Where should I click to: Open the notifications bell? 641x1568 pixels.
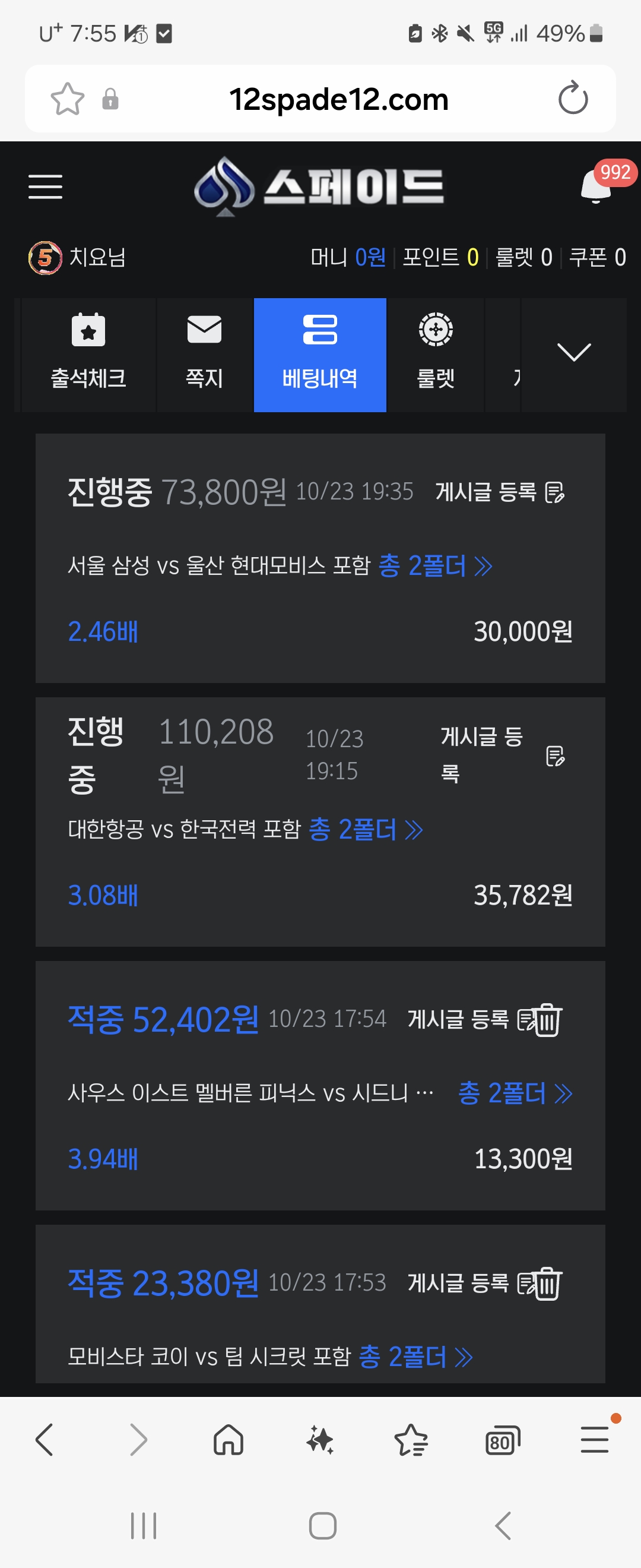(596, 186)
